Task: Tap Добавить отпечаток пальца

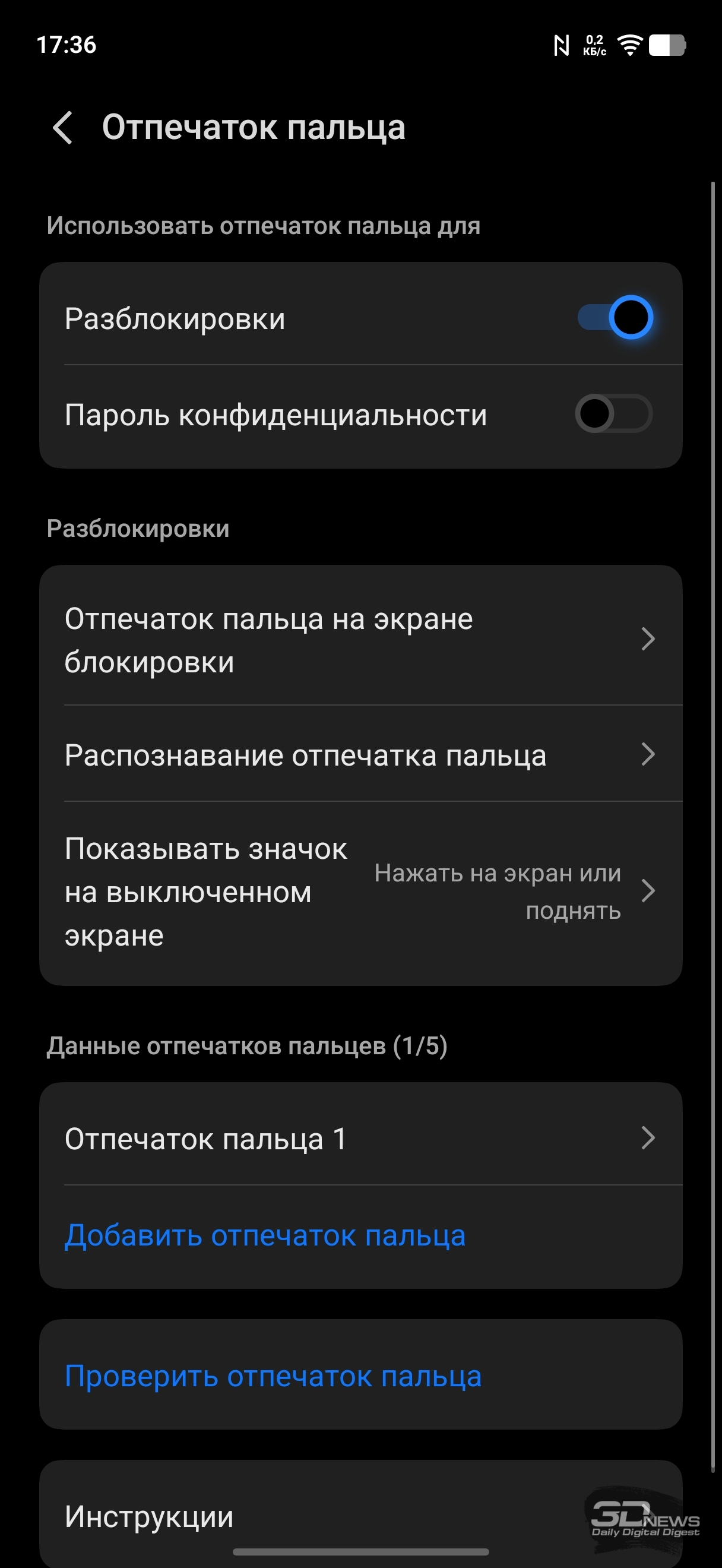Action: pyautogui.click(x=265, y=1235)
